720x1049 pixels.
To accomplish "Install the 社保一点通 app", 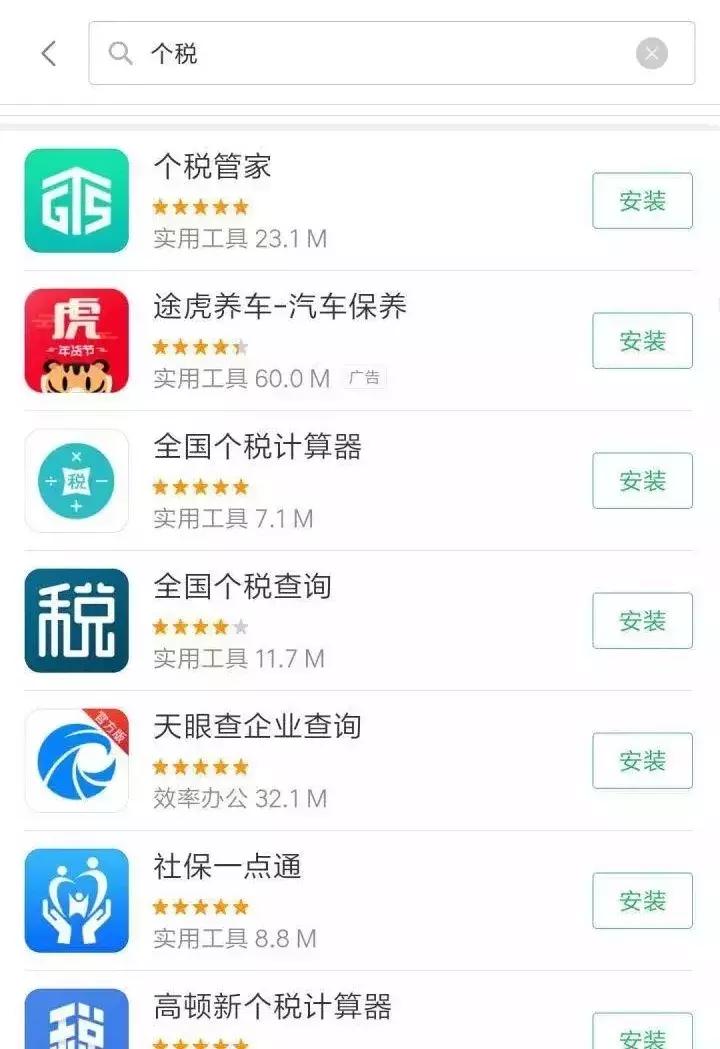I will coord(641,900).
